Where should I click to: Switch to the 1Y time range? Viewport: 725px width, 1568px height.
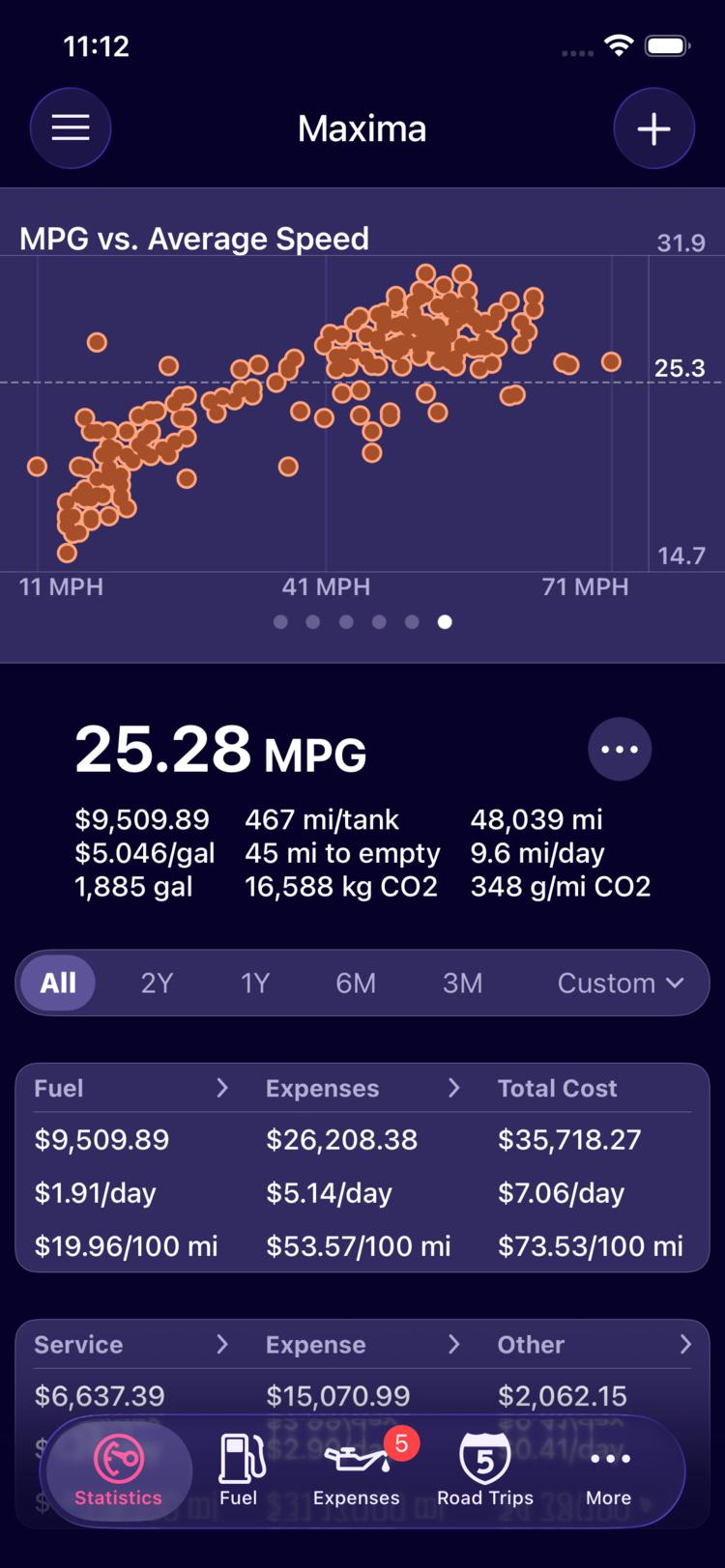(255, 983)
